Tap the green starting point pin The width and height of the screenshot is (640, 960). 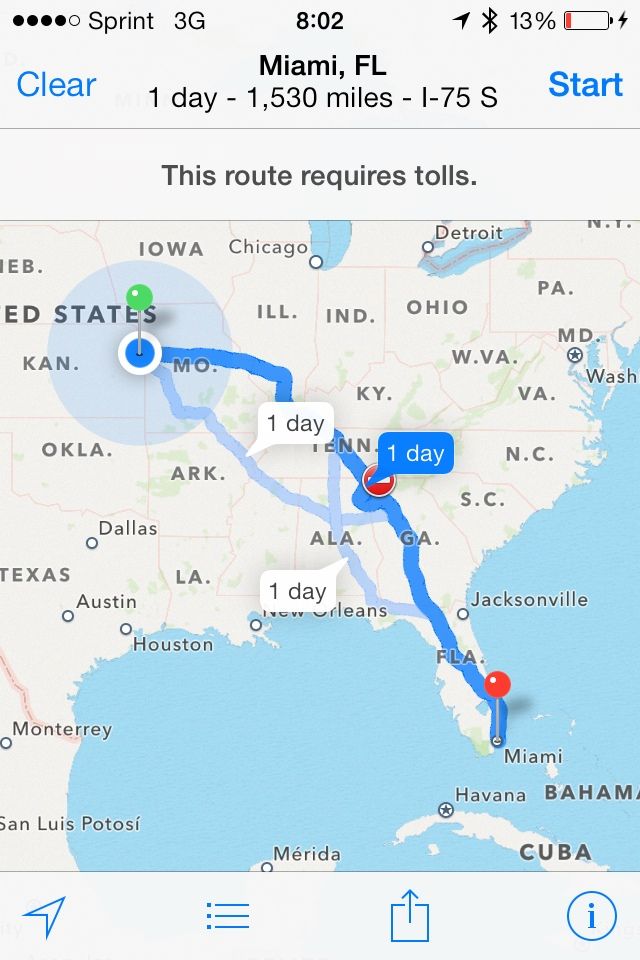[x=139, y=297]
